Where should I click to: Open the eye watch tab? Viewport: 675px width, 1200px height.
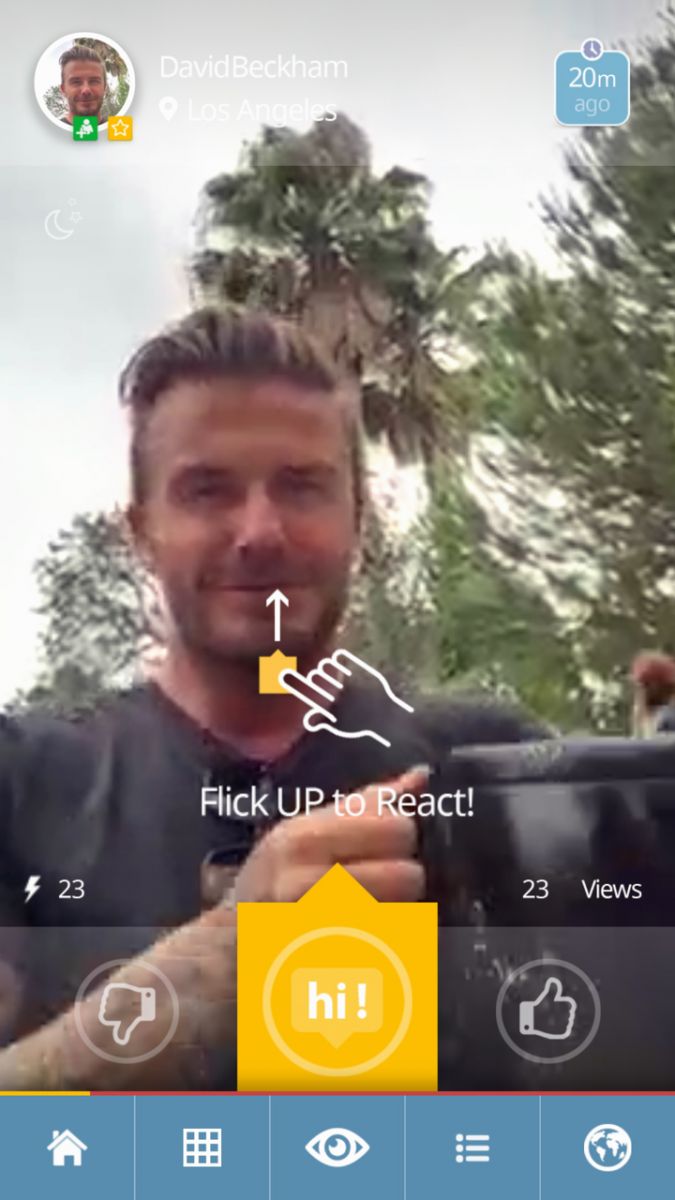tap(337, 1147)
